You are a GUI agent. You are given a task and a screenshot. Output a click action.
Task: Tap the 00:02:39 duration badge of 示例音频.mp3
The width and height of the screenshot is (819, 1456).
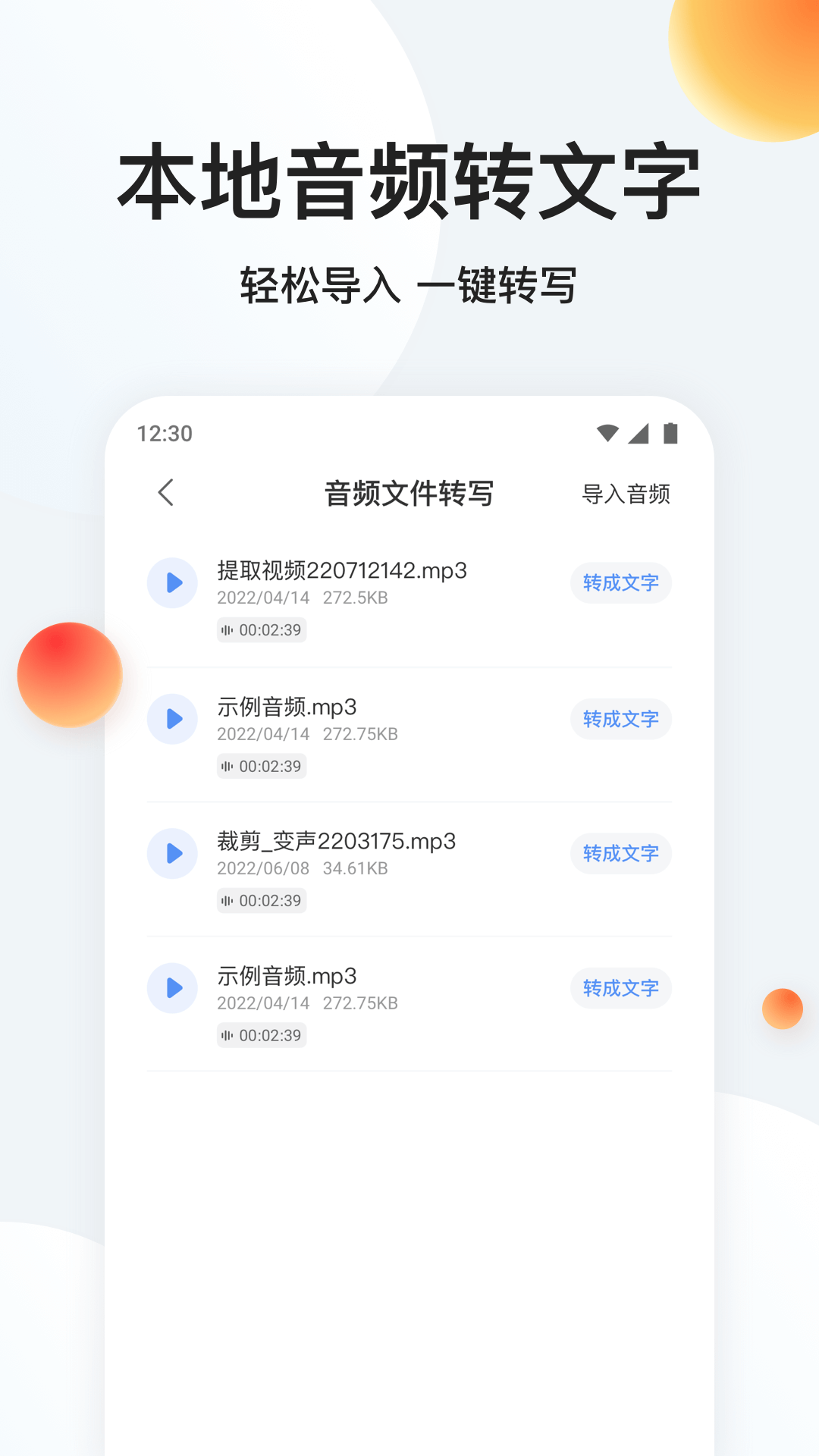[x=262, y=766]
